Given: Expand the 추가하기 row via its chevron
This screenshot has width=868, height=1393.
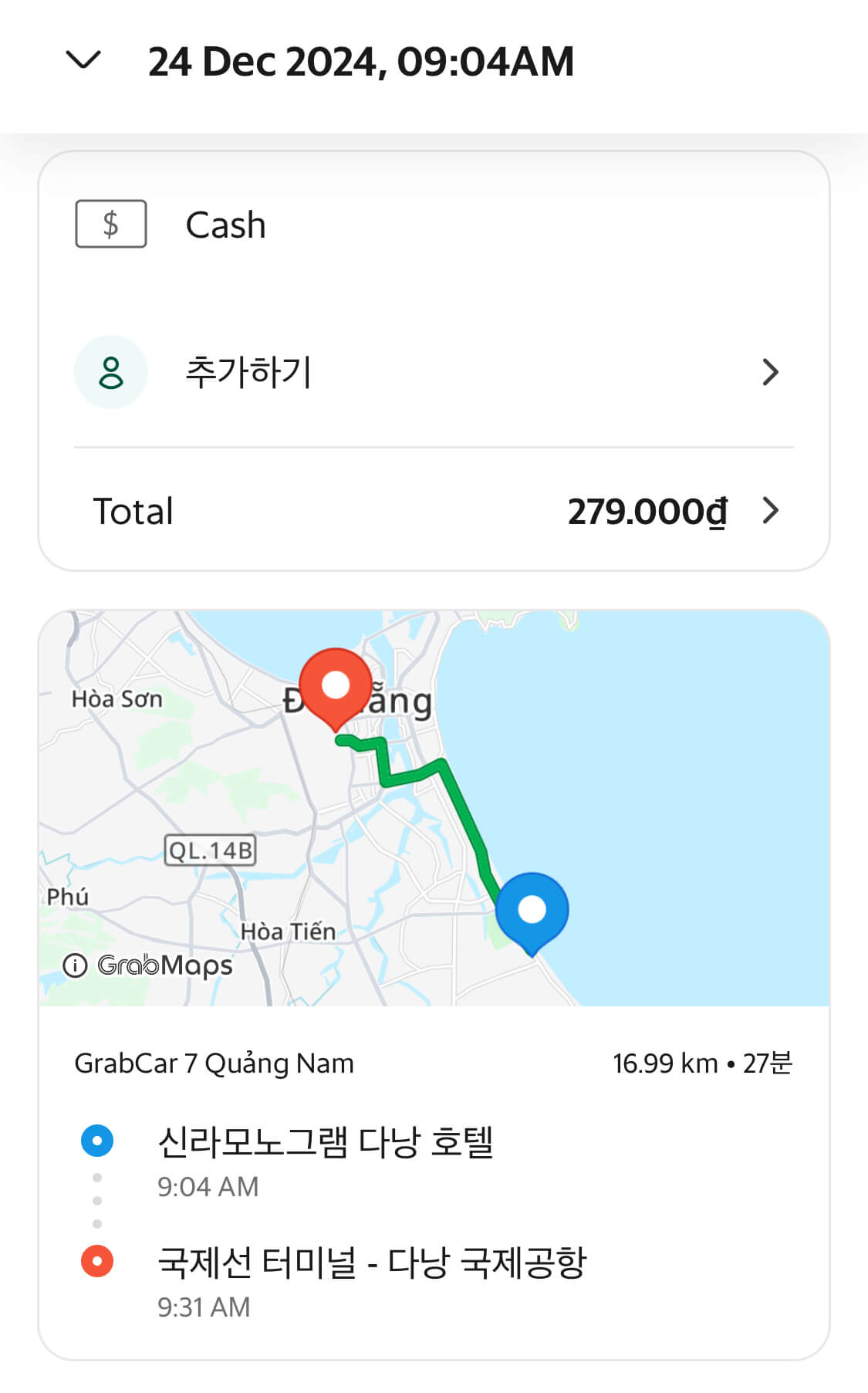Looking at the screenshot, I should (771, 371).
